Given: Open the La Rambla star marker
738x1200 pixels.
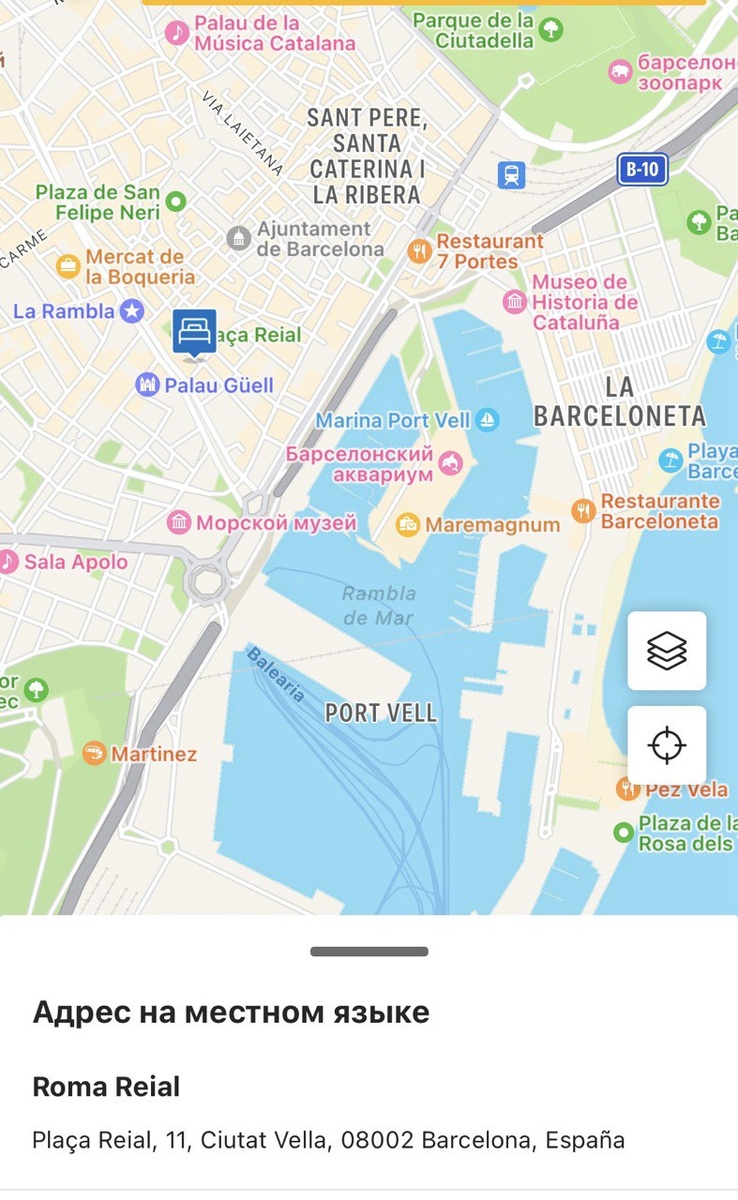Looking at the screenshot, I should [x=132, y=311].
